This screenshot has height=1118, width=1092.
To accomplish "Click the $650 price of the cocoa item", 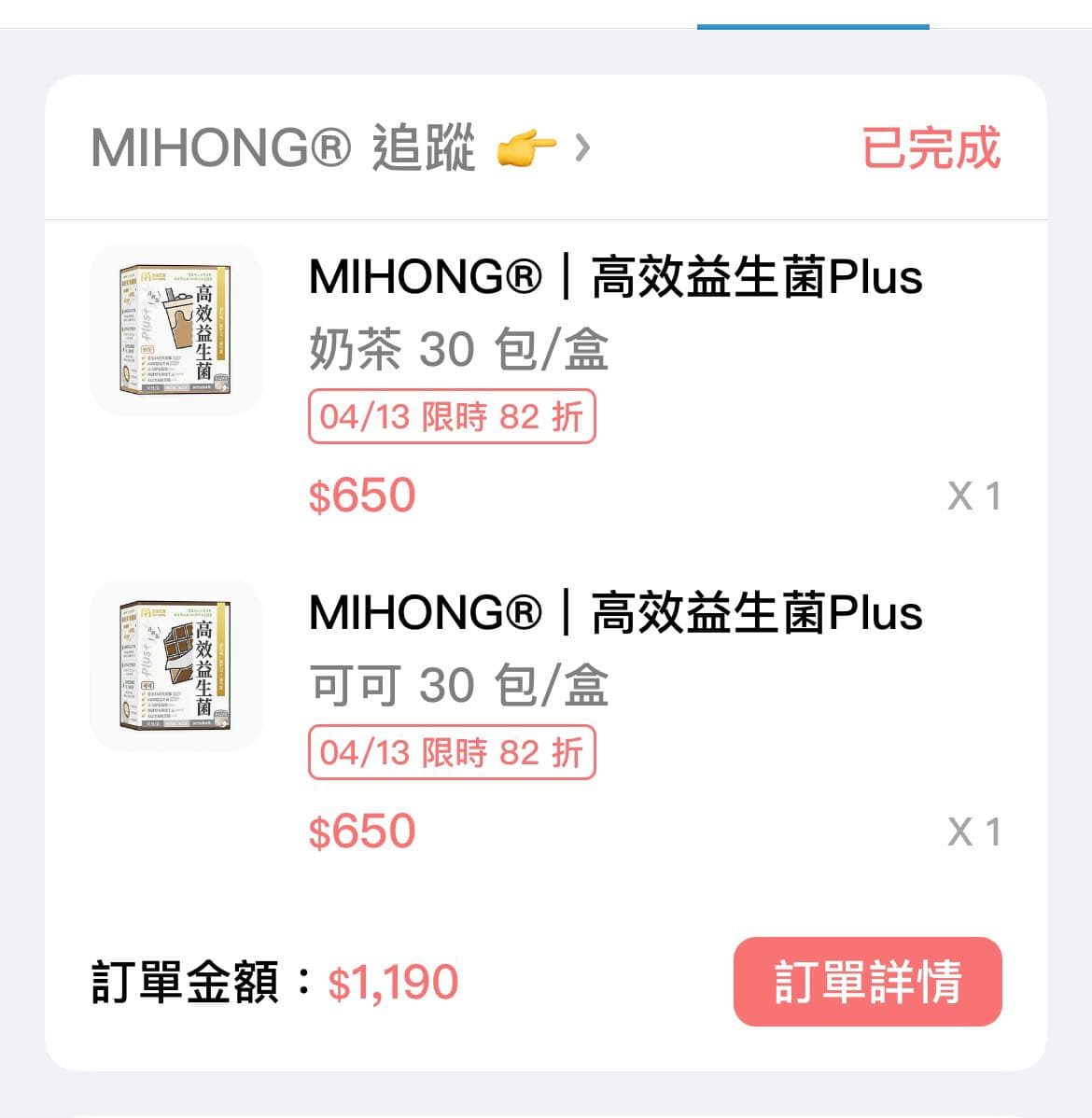I will (362, 829).
